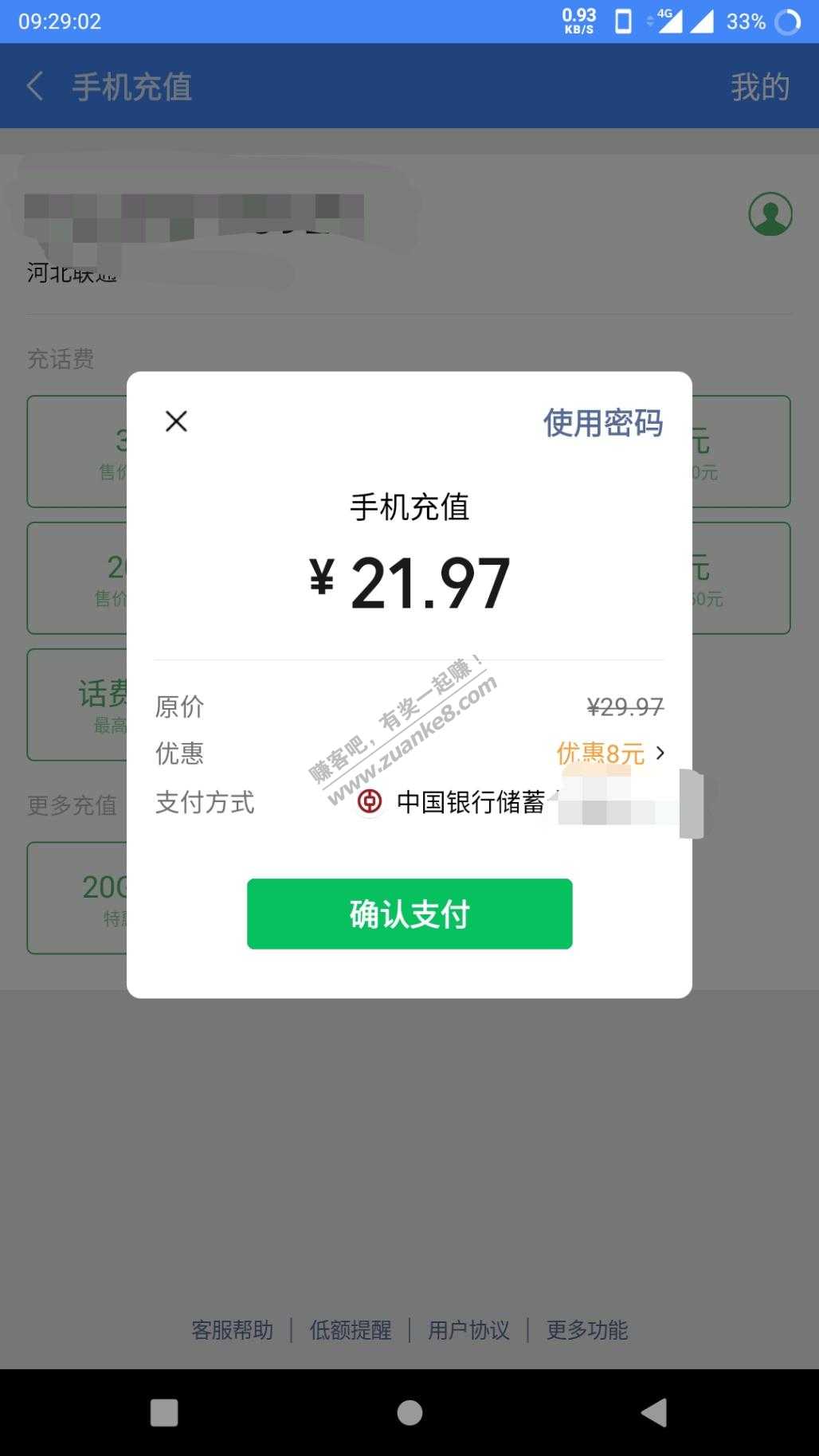This screenshot has width=819, height=1456.
Task: Change payment method from 中国银行储蓄卡
Action: [x=510, y=802]
